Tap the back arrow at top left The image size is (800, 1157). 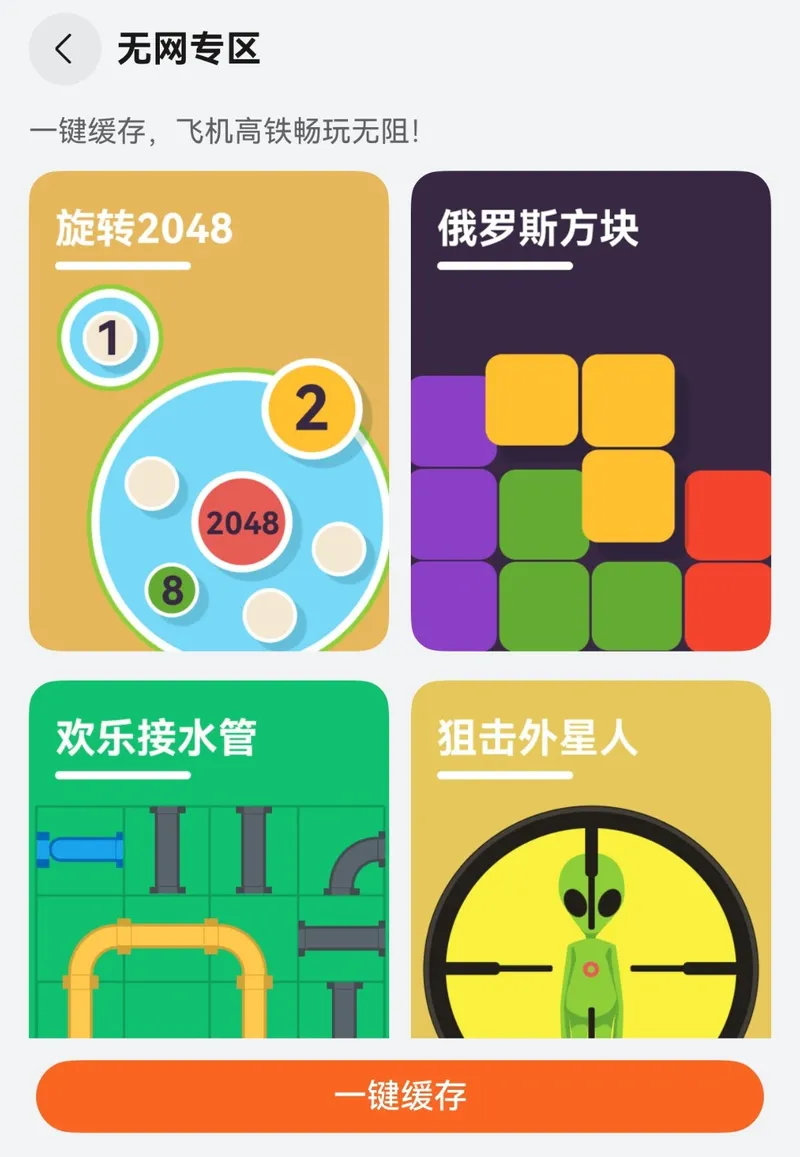64,49
